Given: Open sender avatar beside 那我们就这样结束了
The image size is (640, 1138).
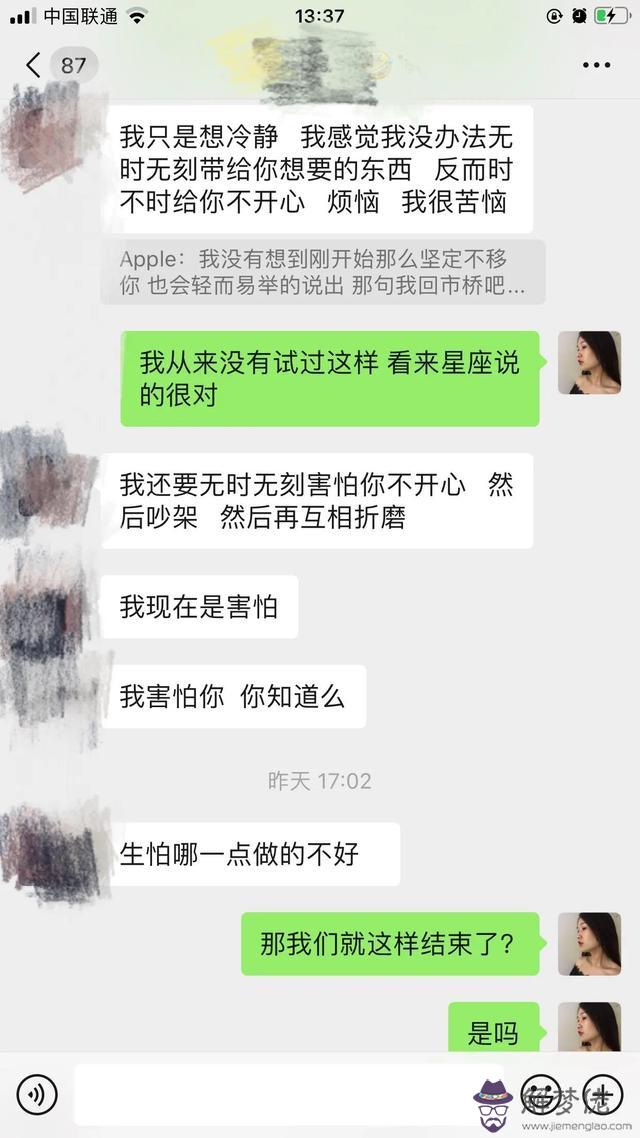Looking at the screenshot, I should (589, 943).
